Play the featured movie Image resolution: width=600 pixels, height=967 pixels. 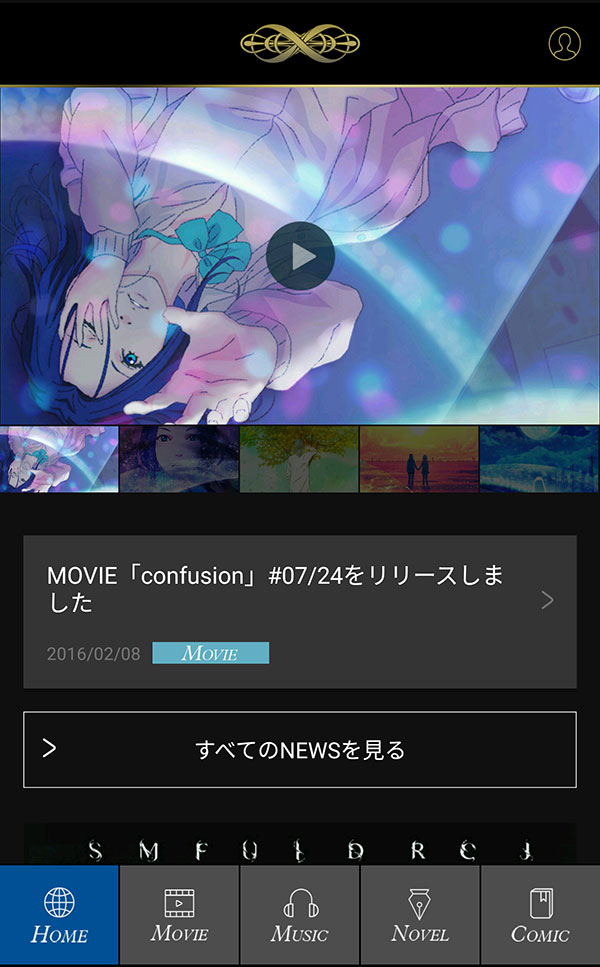[300, 256]
